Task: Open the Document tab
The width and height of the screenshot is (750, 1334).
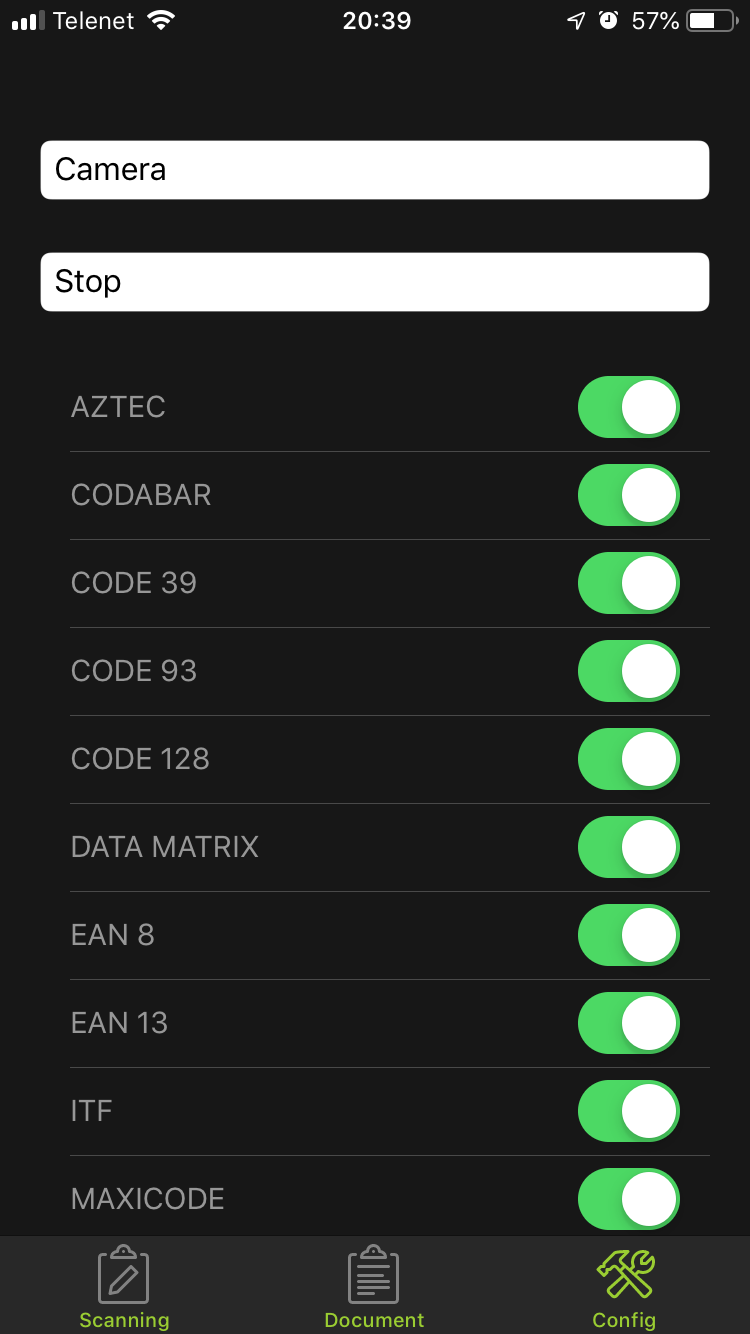Action: (x=374, y=1286)
